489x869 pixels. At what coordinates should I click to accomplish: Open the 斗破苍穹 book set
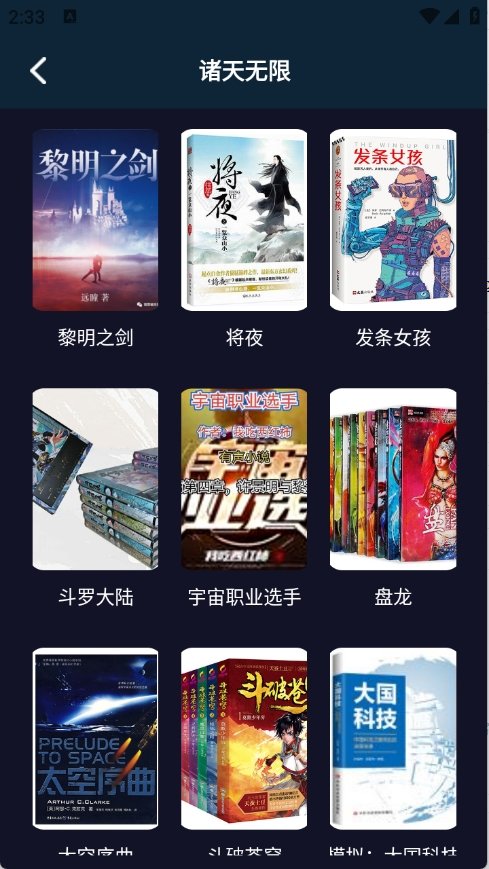(244, 739)
